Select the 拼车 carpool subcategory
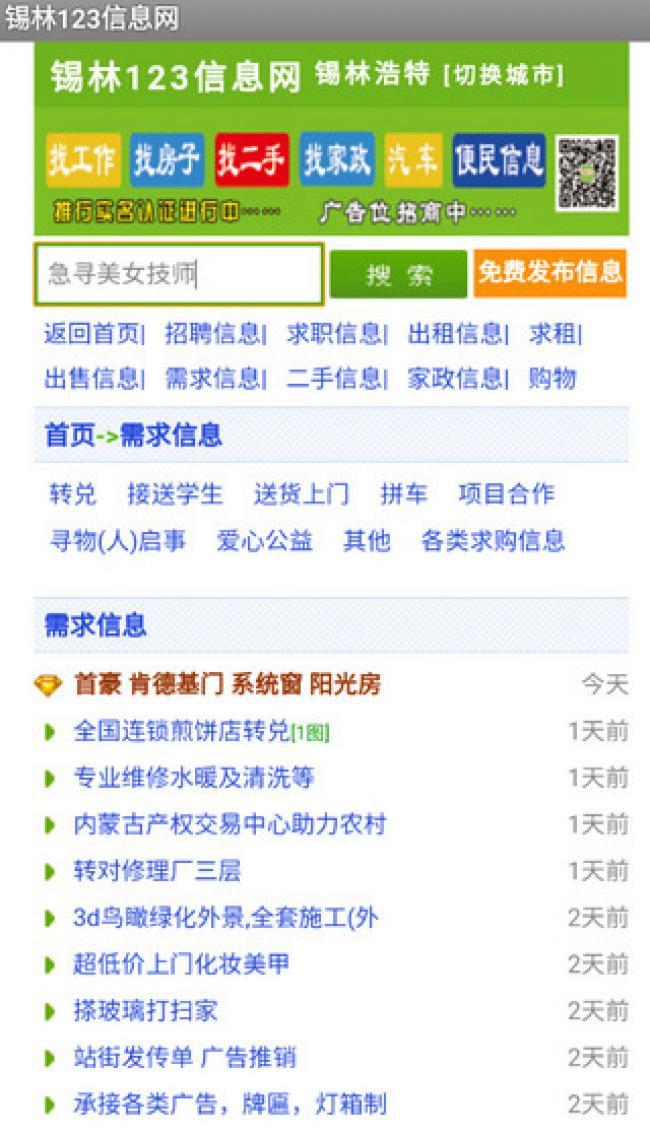The width and height of the screenshot is (650, 1135). point(404,494)
